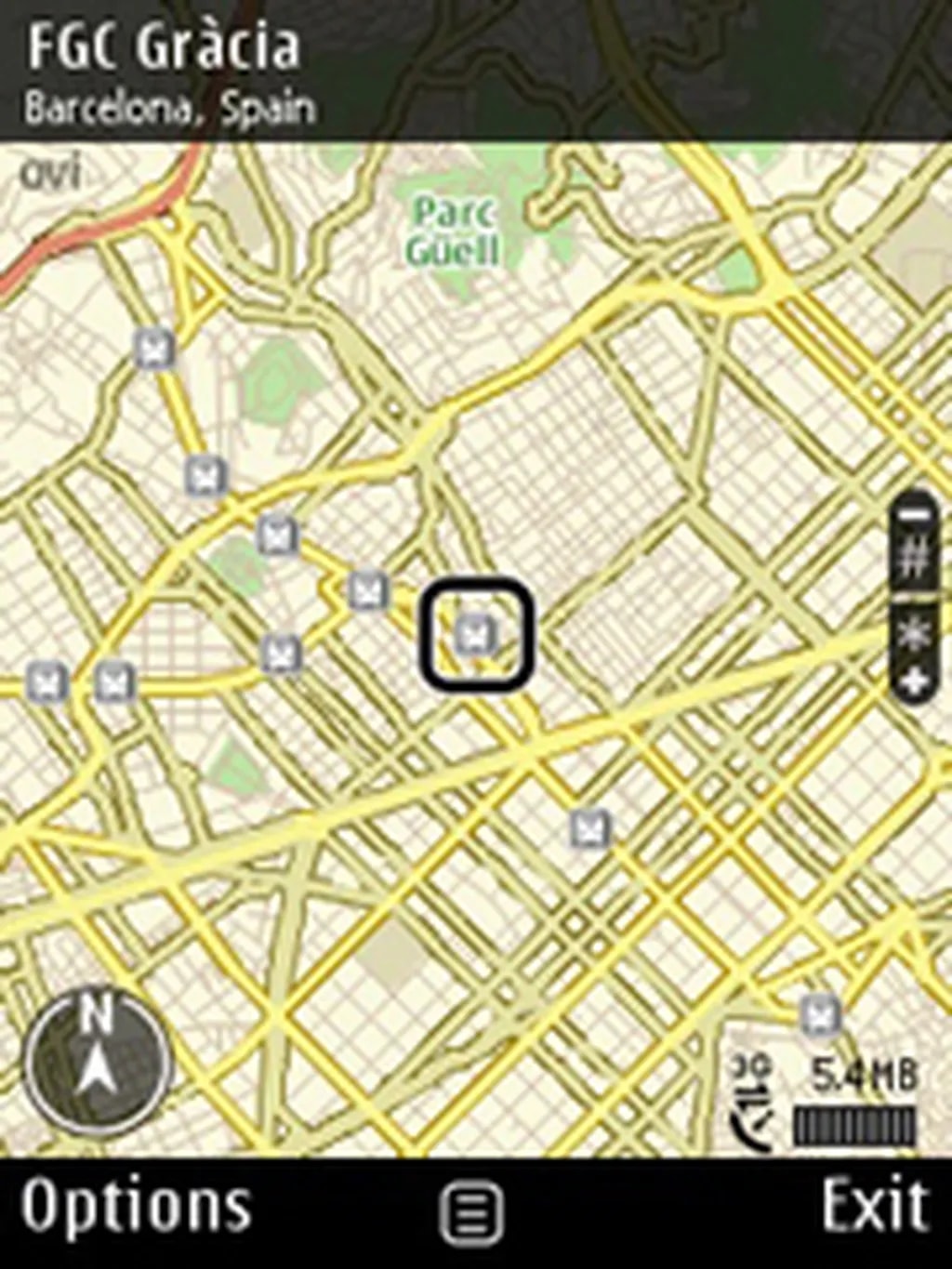Viewport: 952px width, 1269px height.
Task: Open the Options softkey menu
Action: click(137, 1207)
